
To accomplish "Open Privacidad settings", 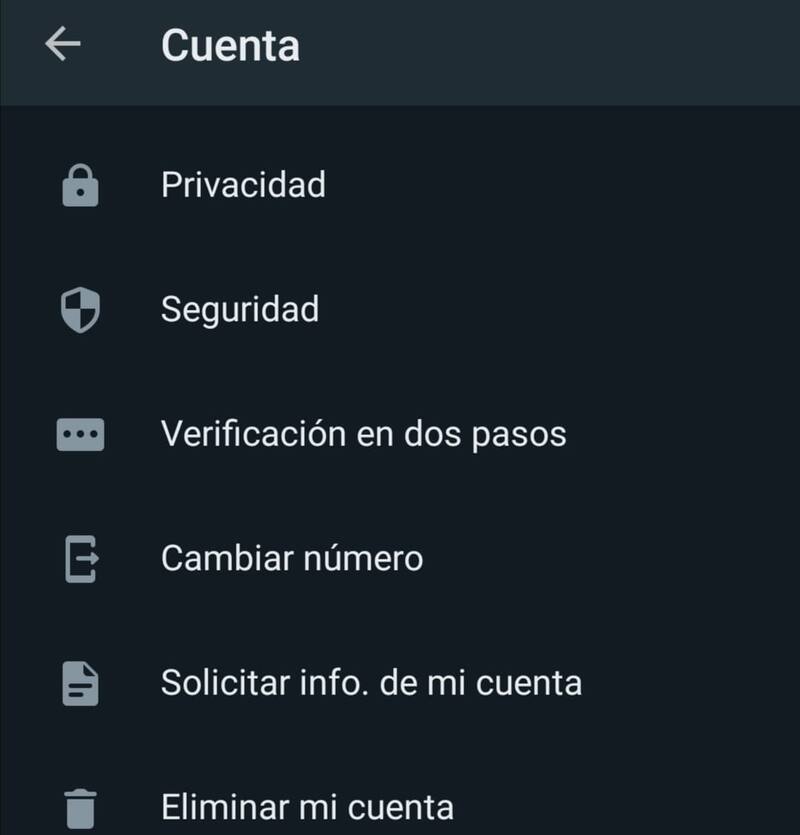I will 243,185.
